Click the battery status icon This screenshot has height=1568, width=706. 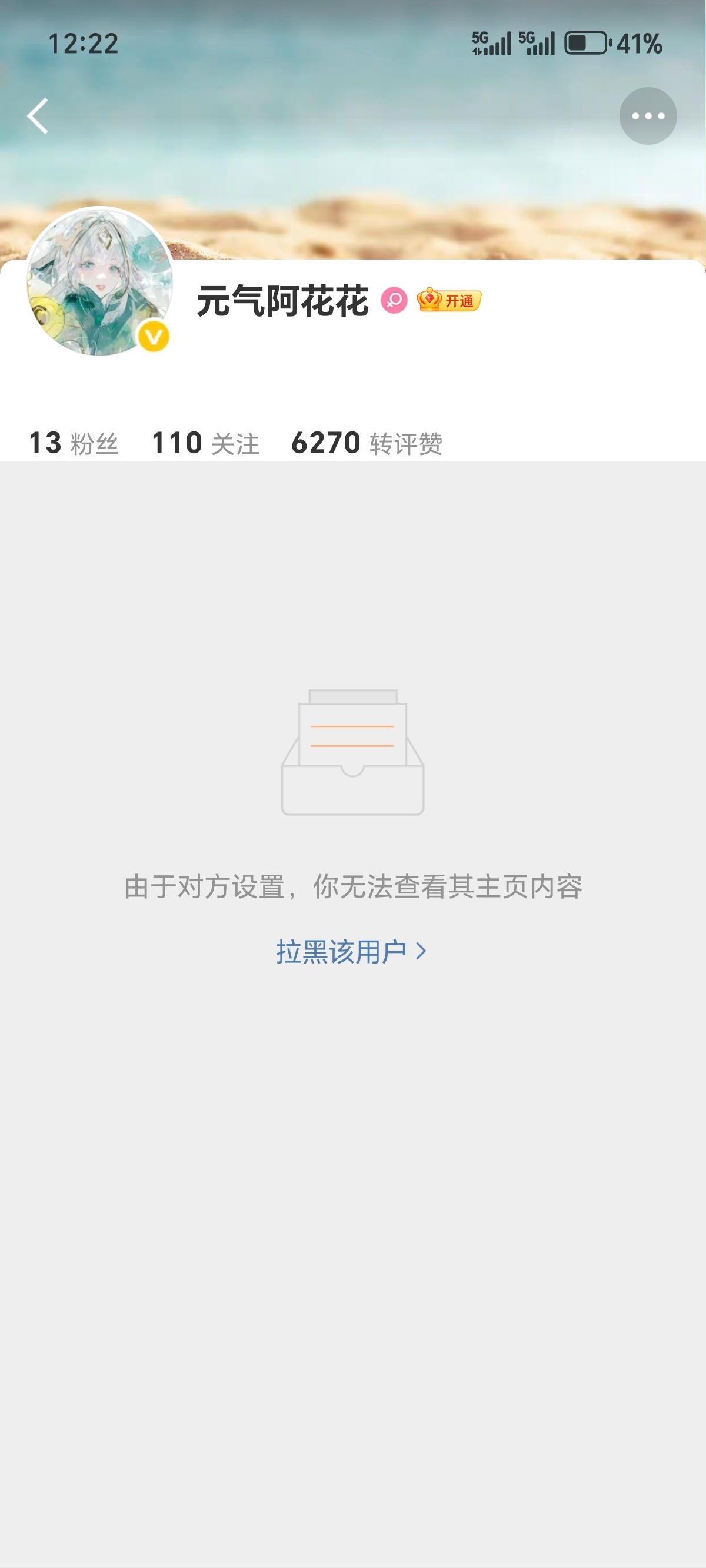tap(585, 41)
